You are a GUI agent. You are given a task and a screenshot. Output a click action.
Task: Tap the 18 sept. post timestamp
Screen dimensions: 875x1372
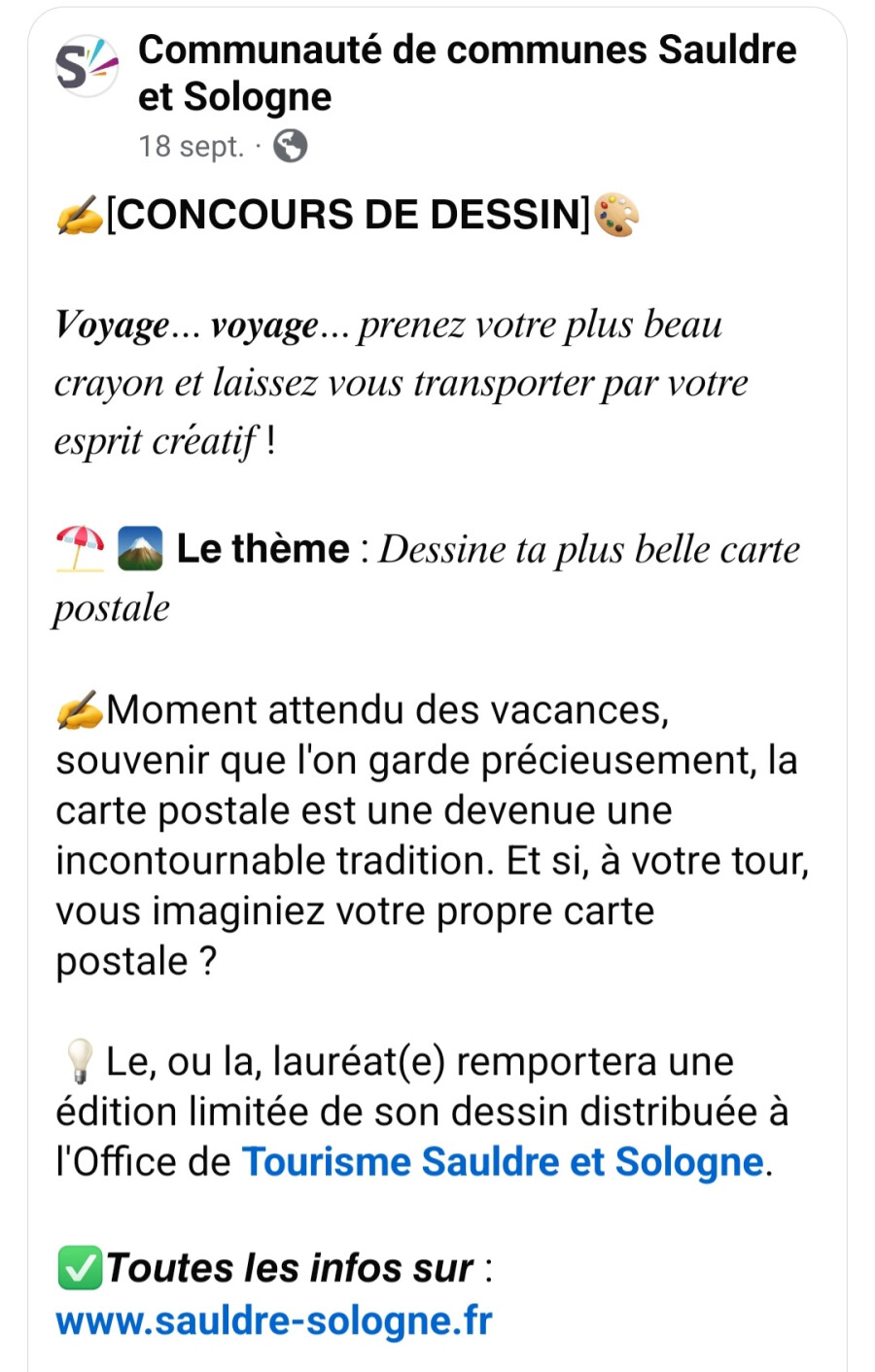[191, 146]
